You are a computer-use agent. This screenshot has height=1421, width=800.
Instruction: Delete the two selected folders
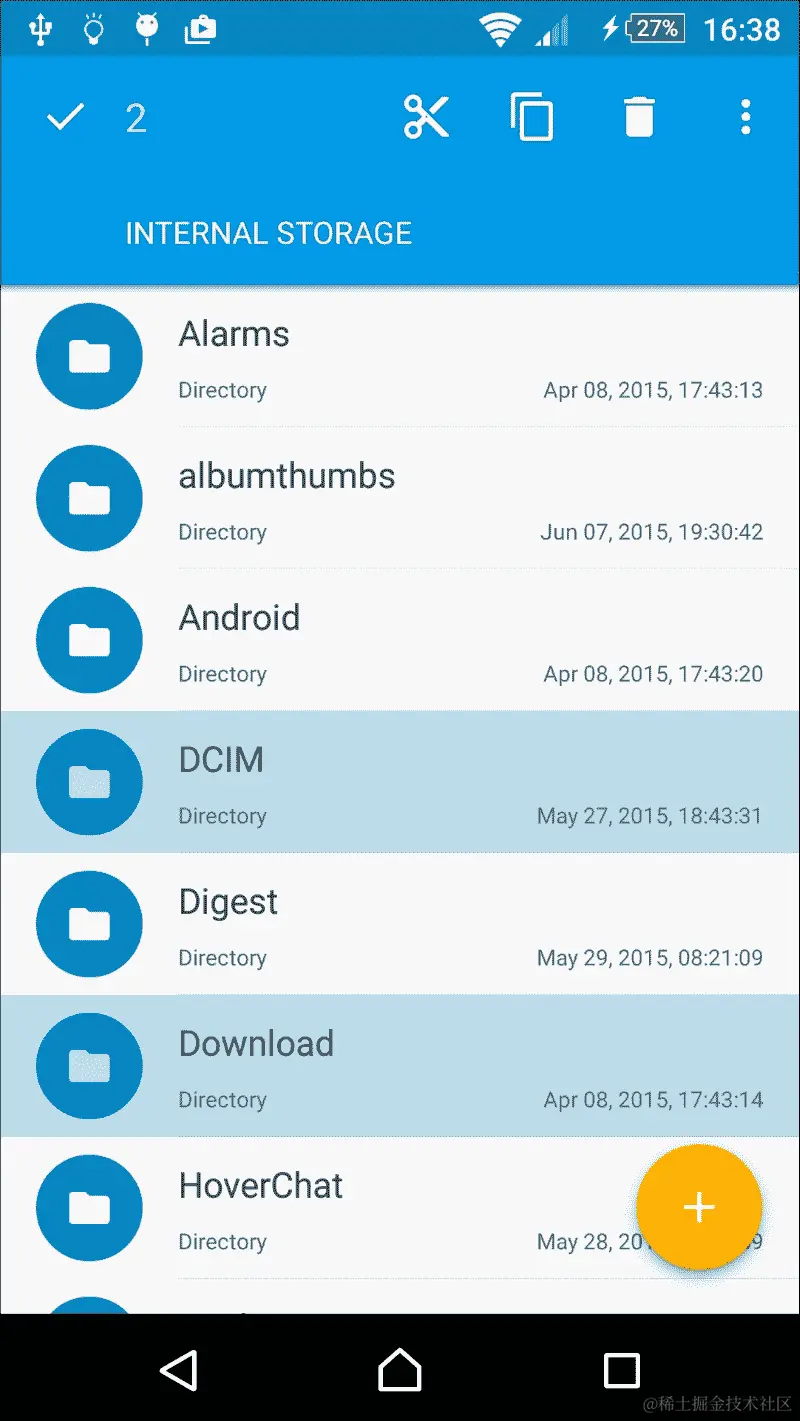(x=638, y=117)
